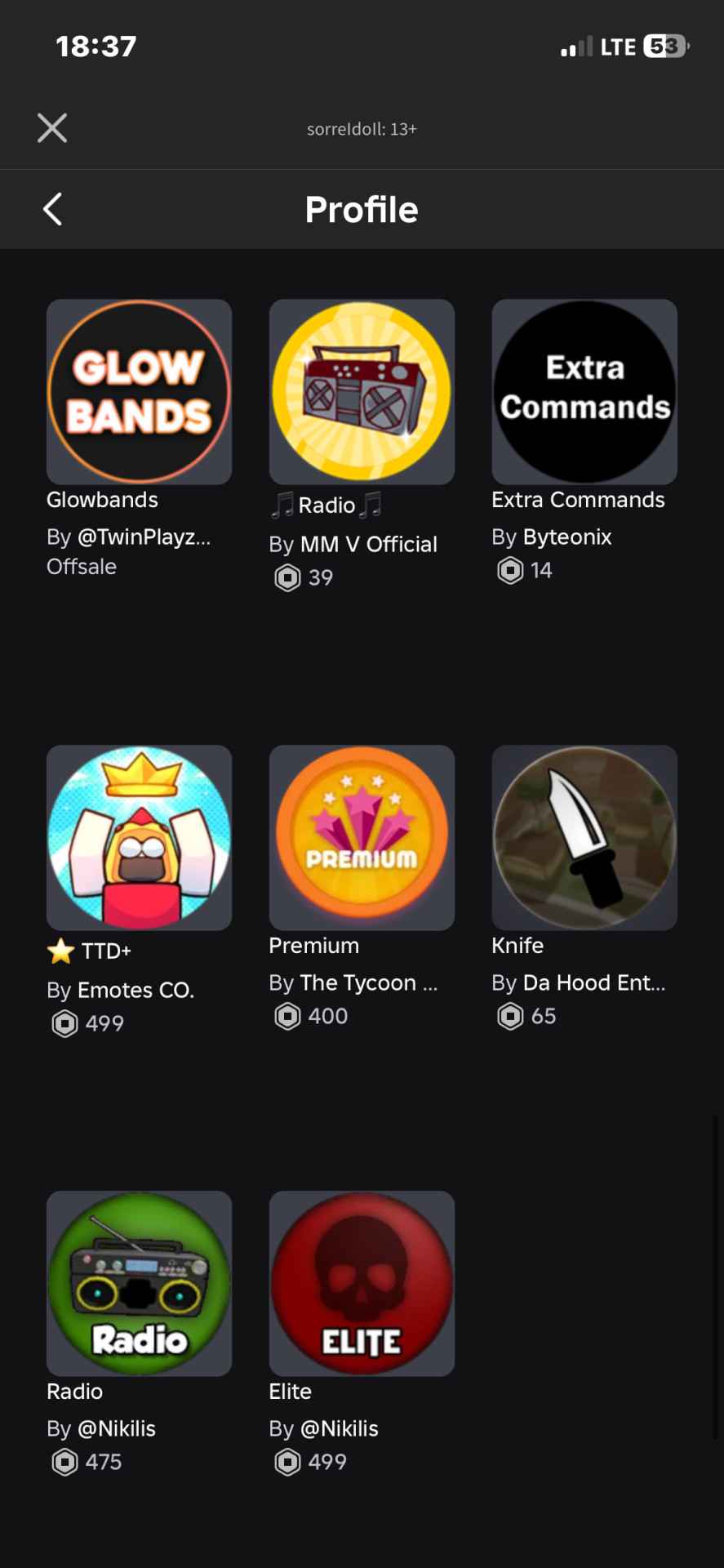The width and height of the screenshot is (724, 1568).
Task: Open the Glowbands game pass
Action: tap(139, 392)
